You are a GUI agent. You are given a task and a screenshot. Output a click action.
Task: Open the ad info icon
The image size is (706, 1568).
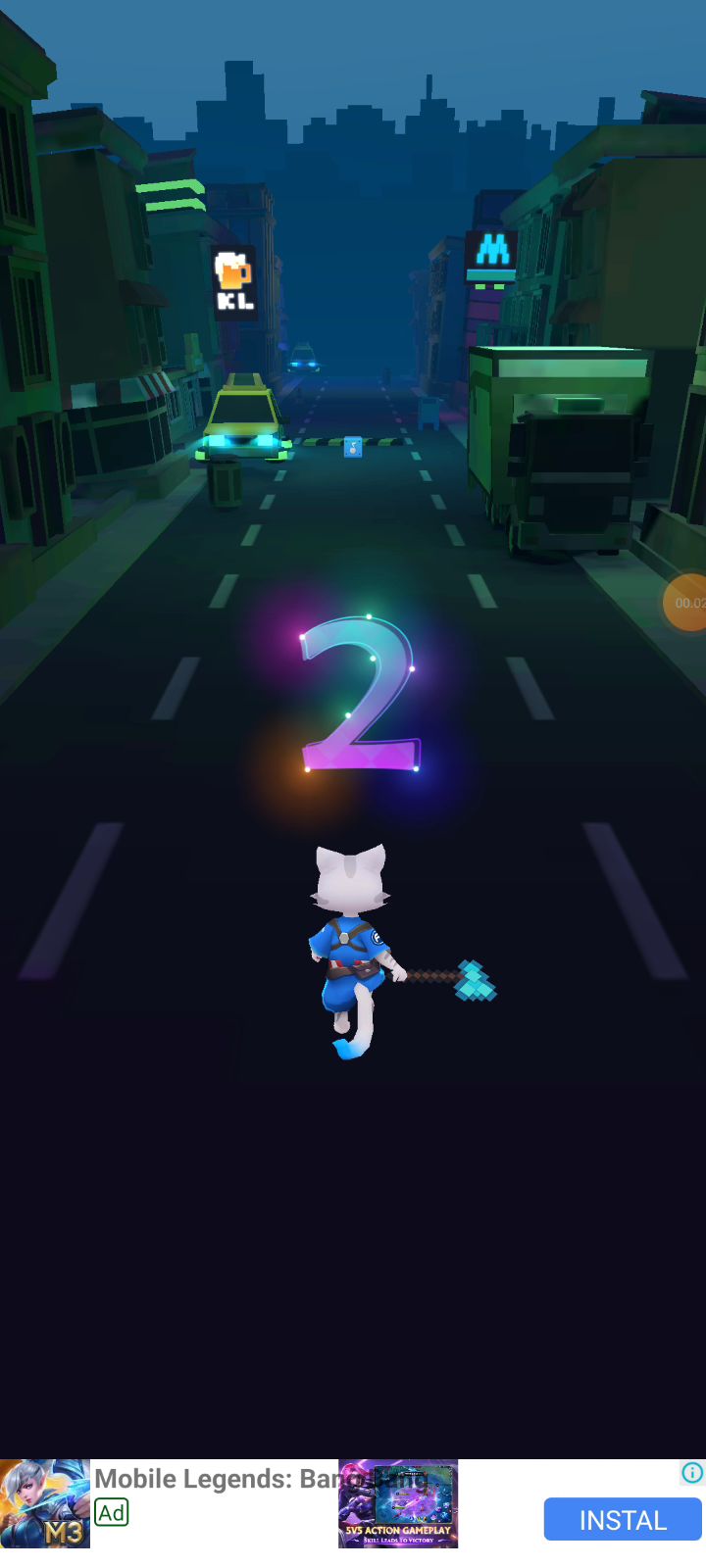pos(692,1473)
